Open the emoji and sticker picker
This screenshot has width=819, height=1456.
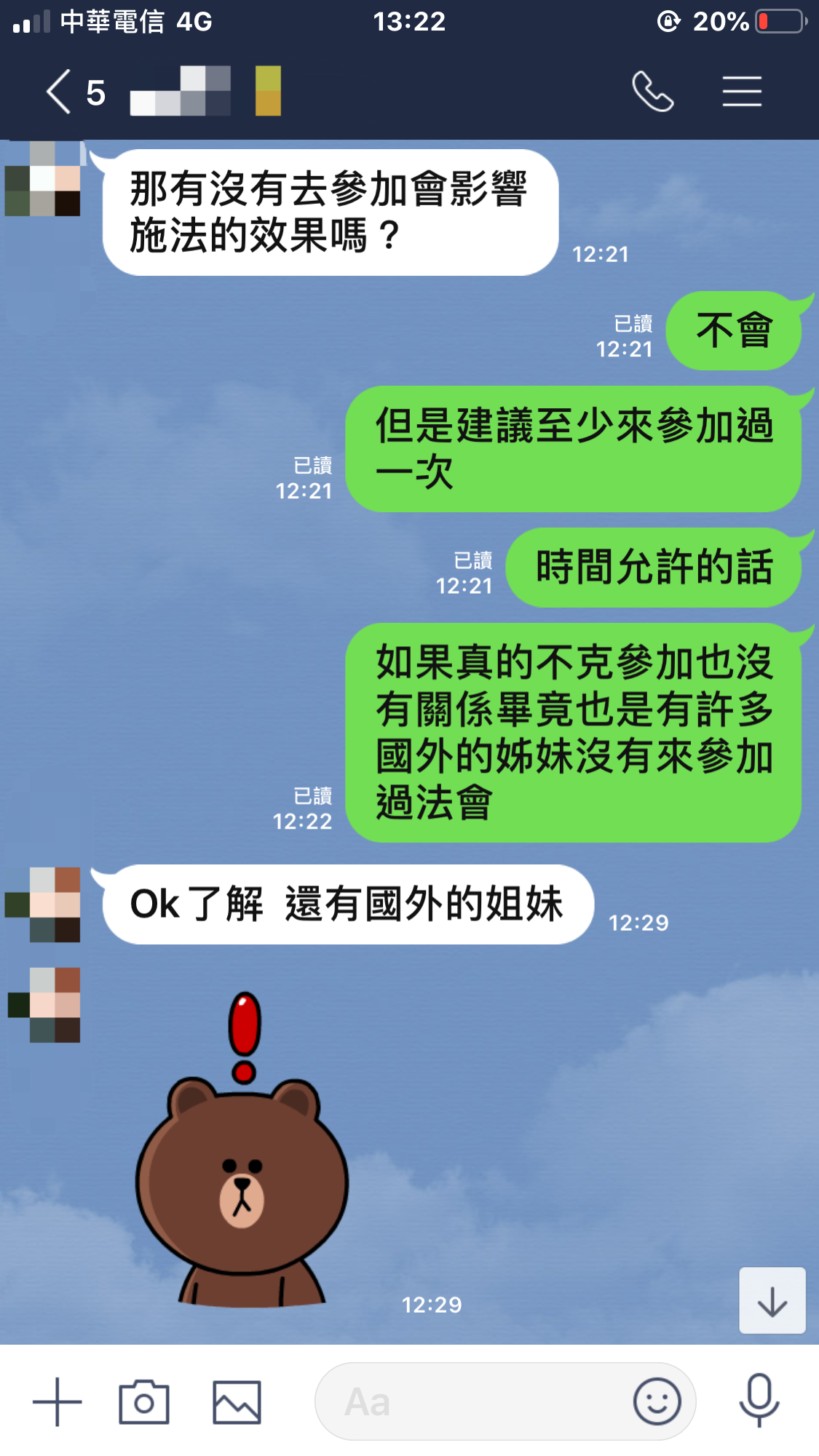coord(657,1401)
